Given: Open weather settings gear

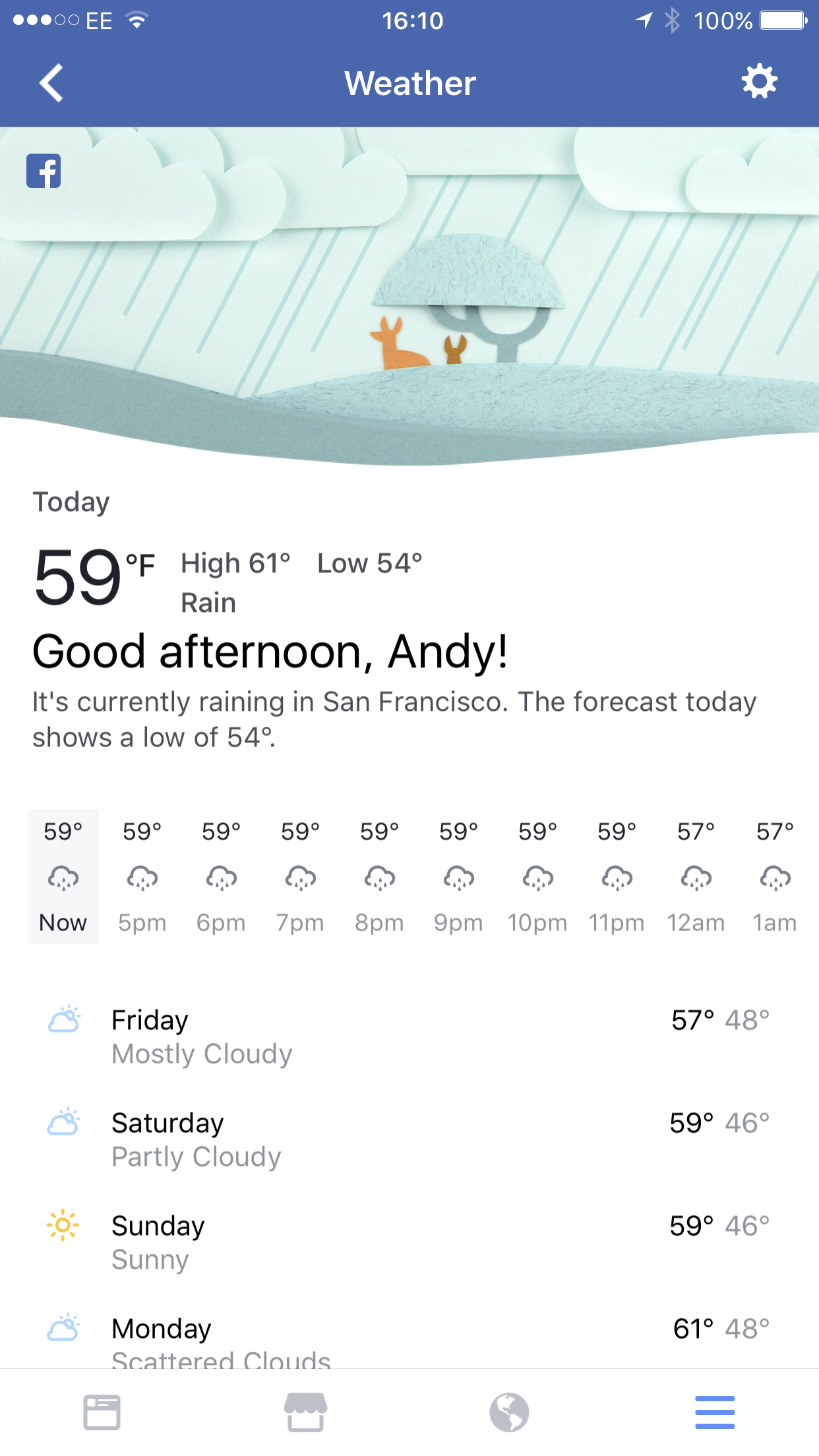Looking at the screenshot, I should point(759,82).
